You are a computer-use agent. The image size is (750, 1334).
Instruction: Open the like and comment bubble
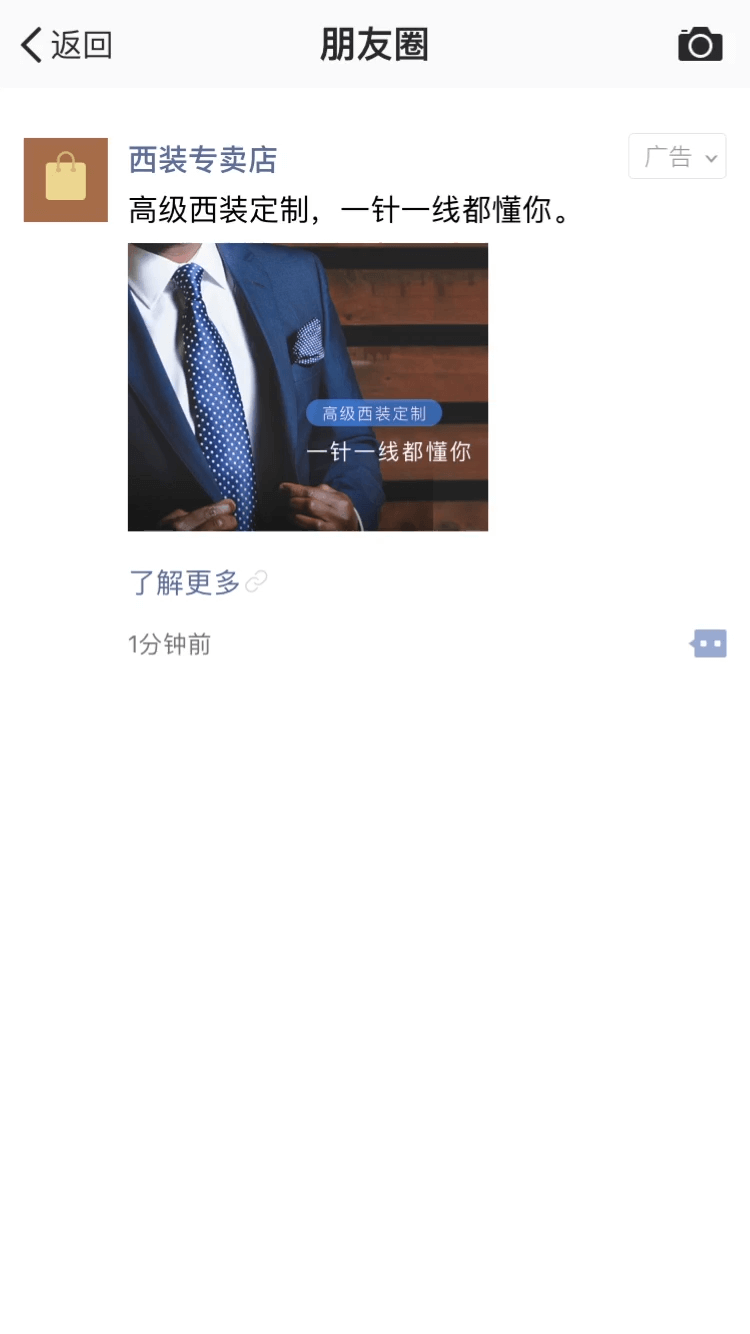(709, 644)
